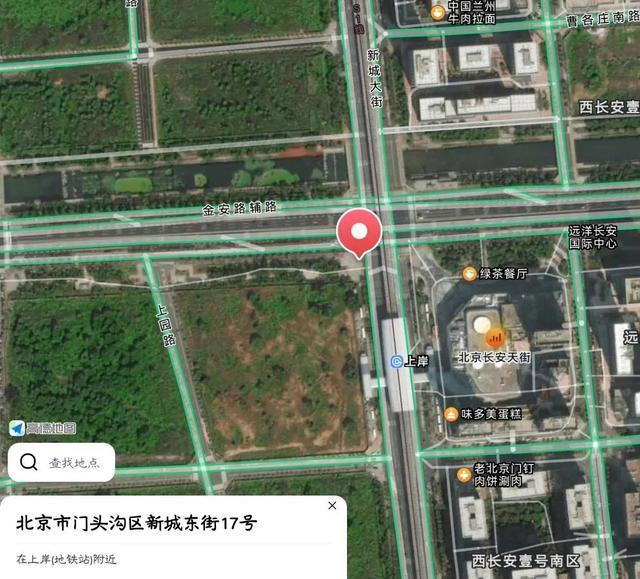Viewport: 640px width, 579px height.
Task: Open the 绿茶餐厅 restaurant marker
Action: click(469, 273)
